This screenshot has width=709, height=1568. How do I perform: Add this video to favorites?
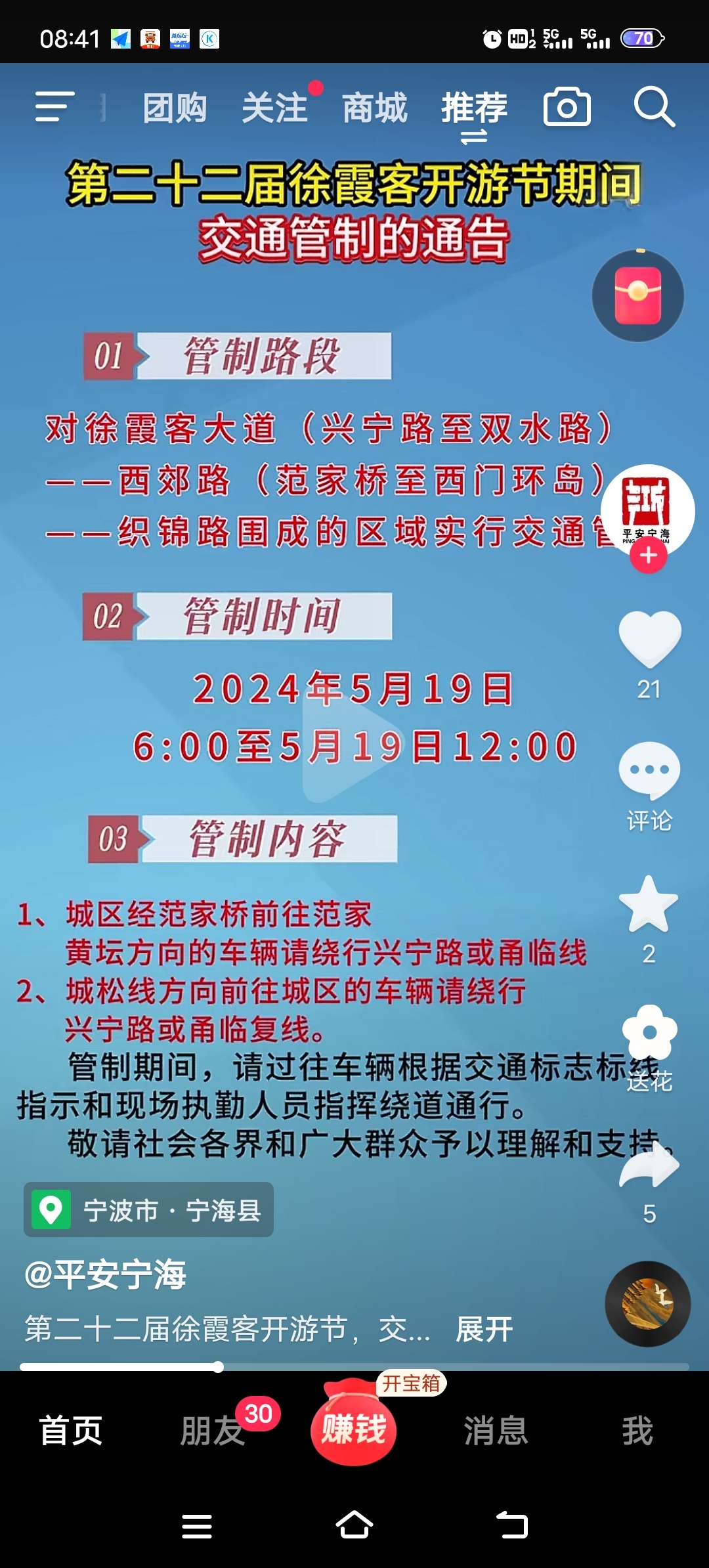649,905
